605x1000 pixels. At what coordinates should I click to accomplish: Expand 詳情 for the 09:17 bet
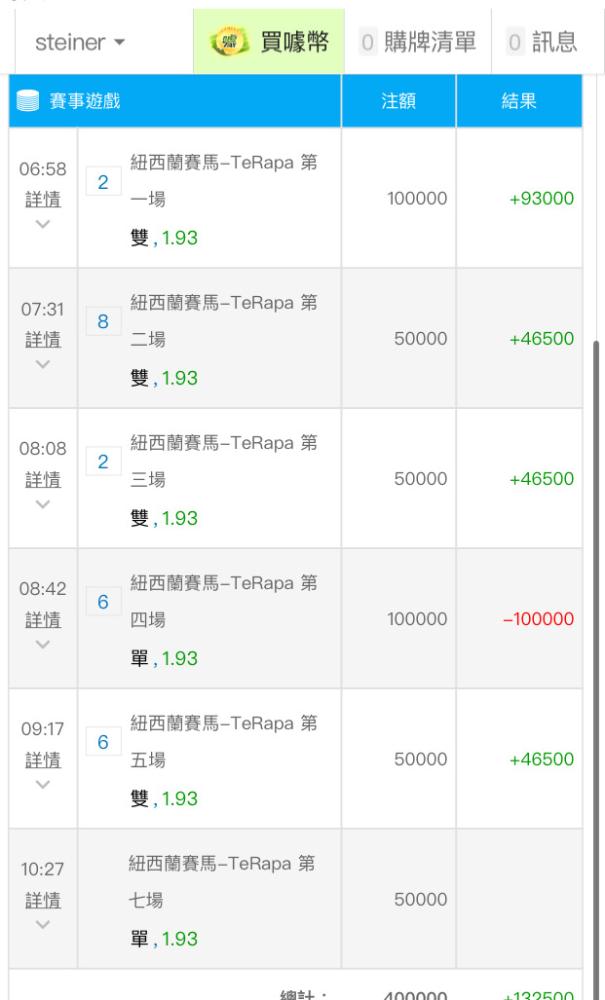tap(43, 760)
